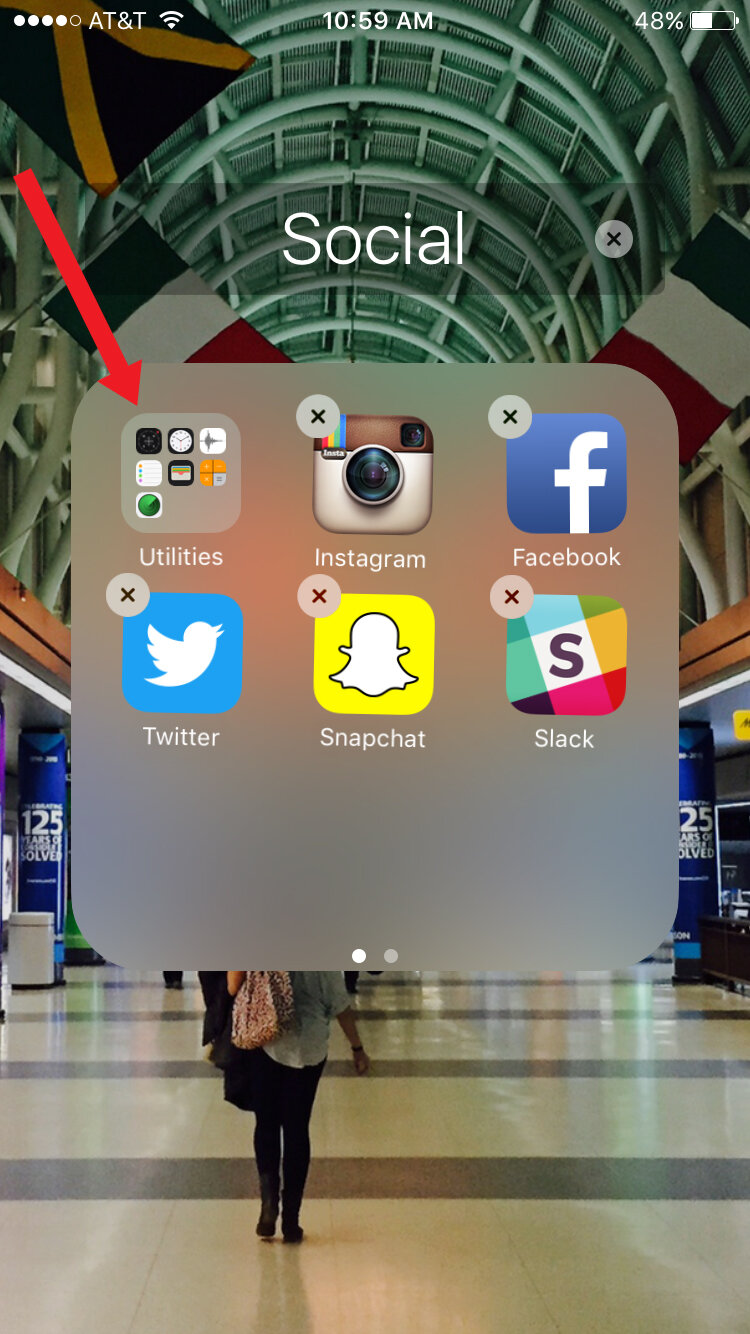Tap the Facebook app icon
Image resolution: width=750 pixels, height=1334 pixels.
tap(567, 473)
